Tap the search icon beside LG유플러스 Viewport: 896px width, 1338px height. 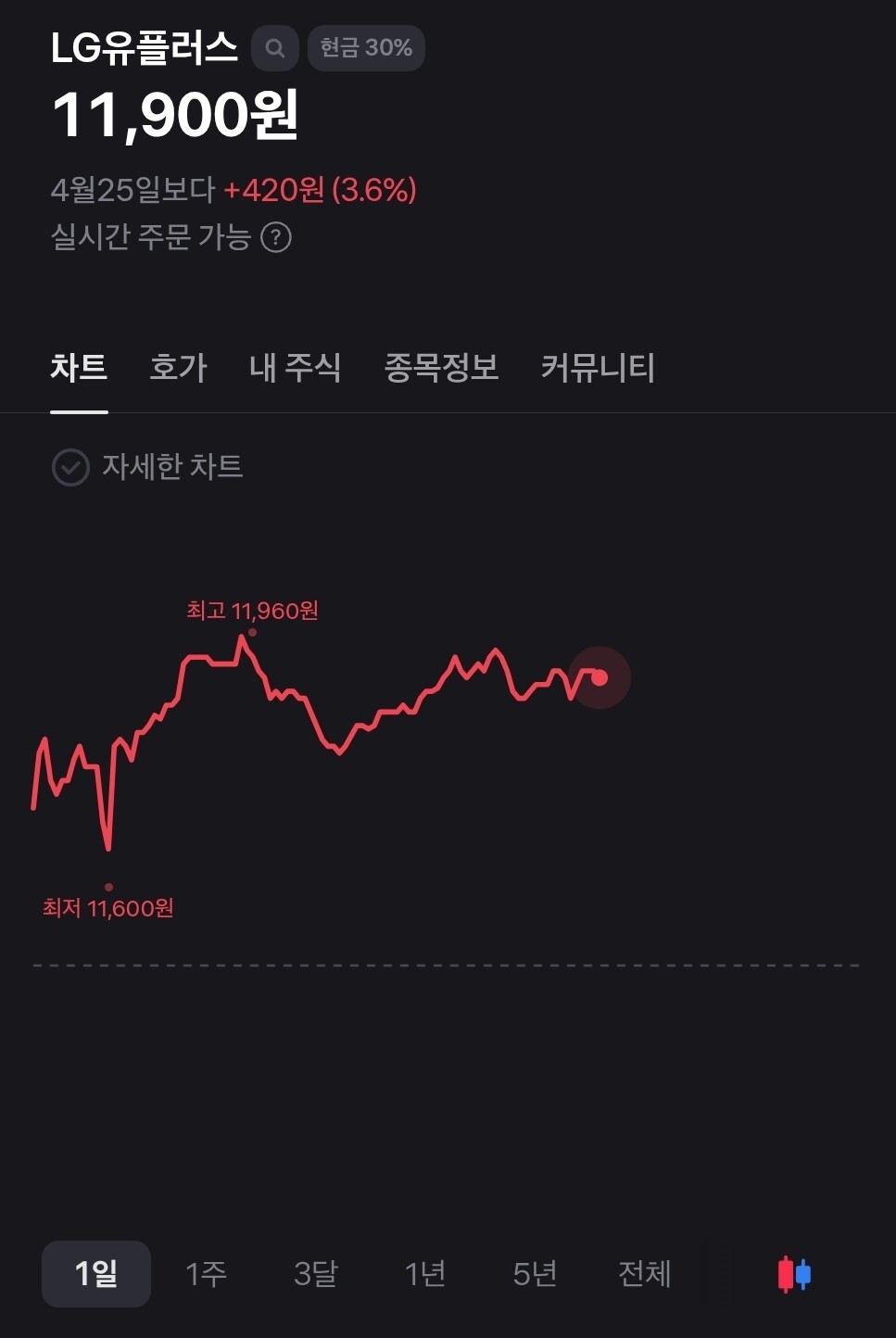click(274, 48)
